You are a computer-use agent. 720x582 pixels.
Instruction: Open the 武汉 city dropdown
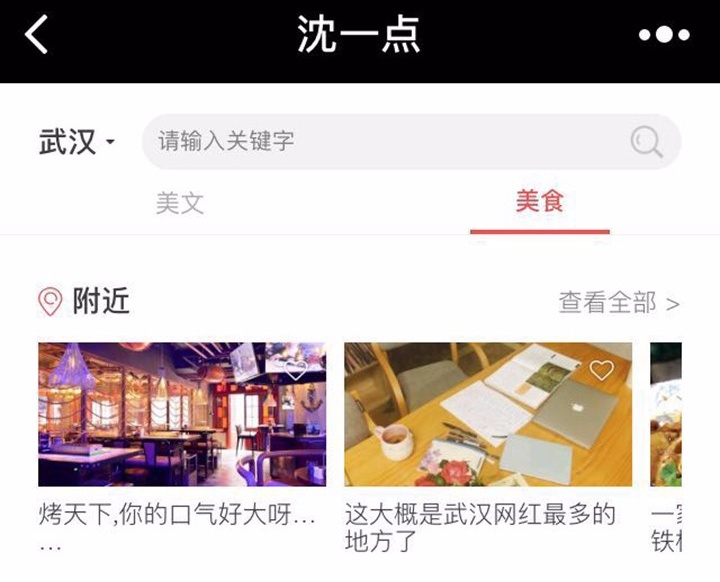(x=77, y=141)
